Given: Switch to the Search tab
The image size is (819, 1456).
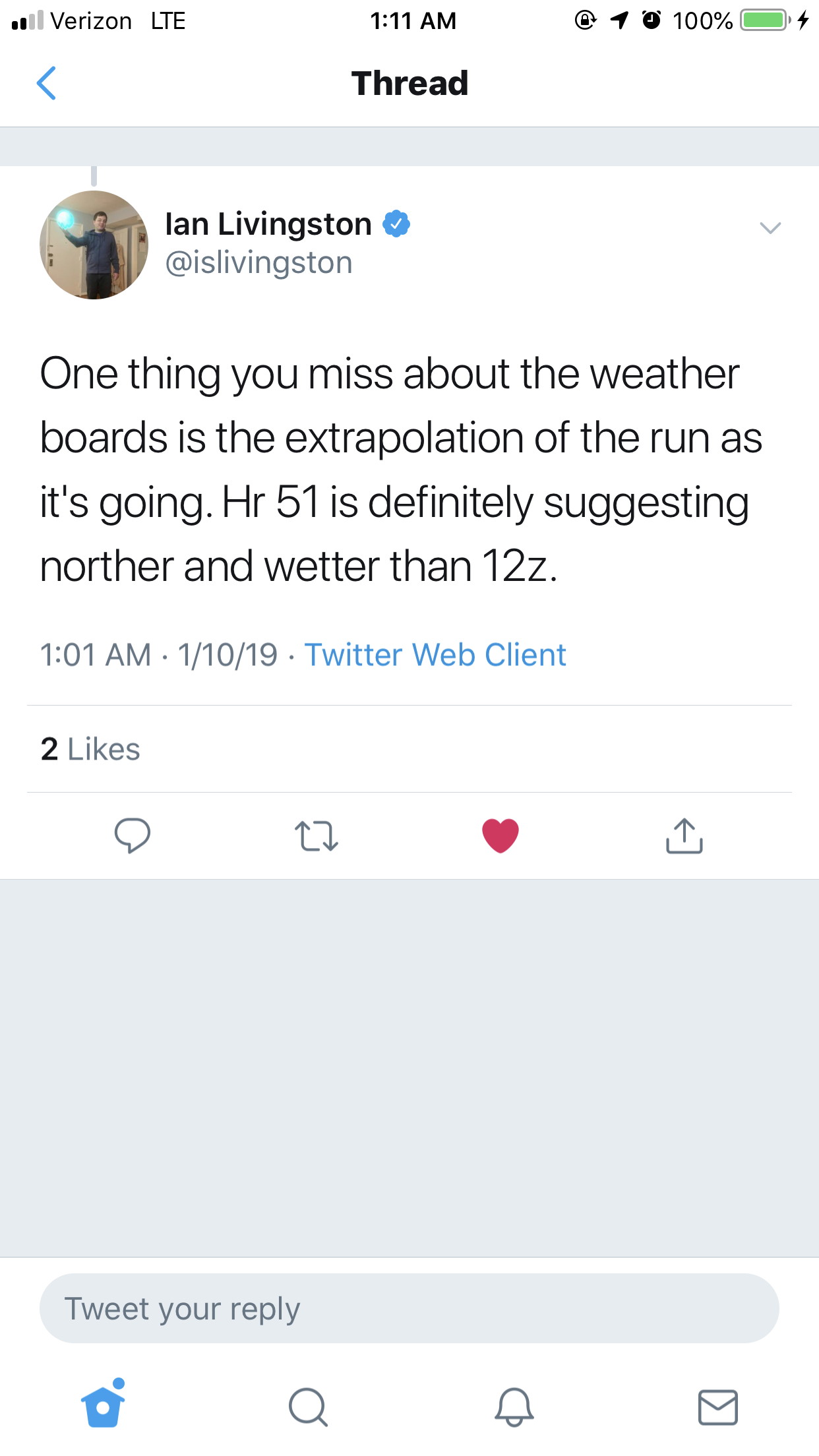Looking at the screenshot, I should pyautogui.click(x=308, y=1407).
